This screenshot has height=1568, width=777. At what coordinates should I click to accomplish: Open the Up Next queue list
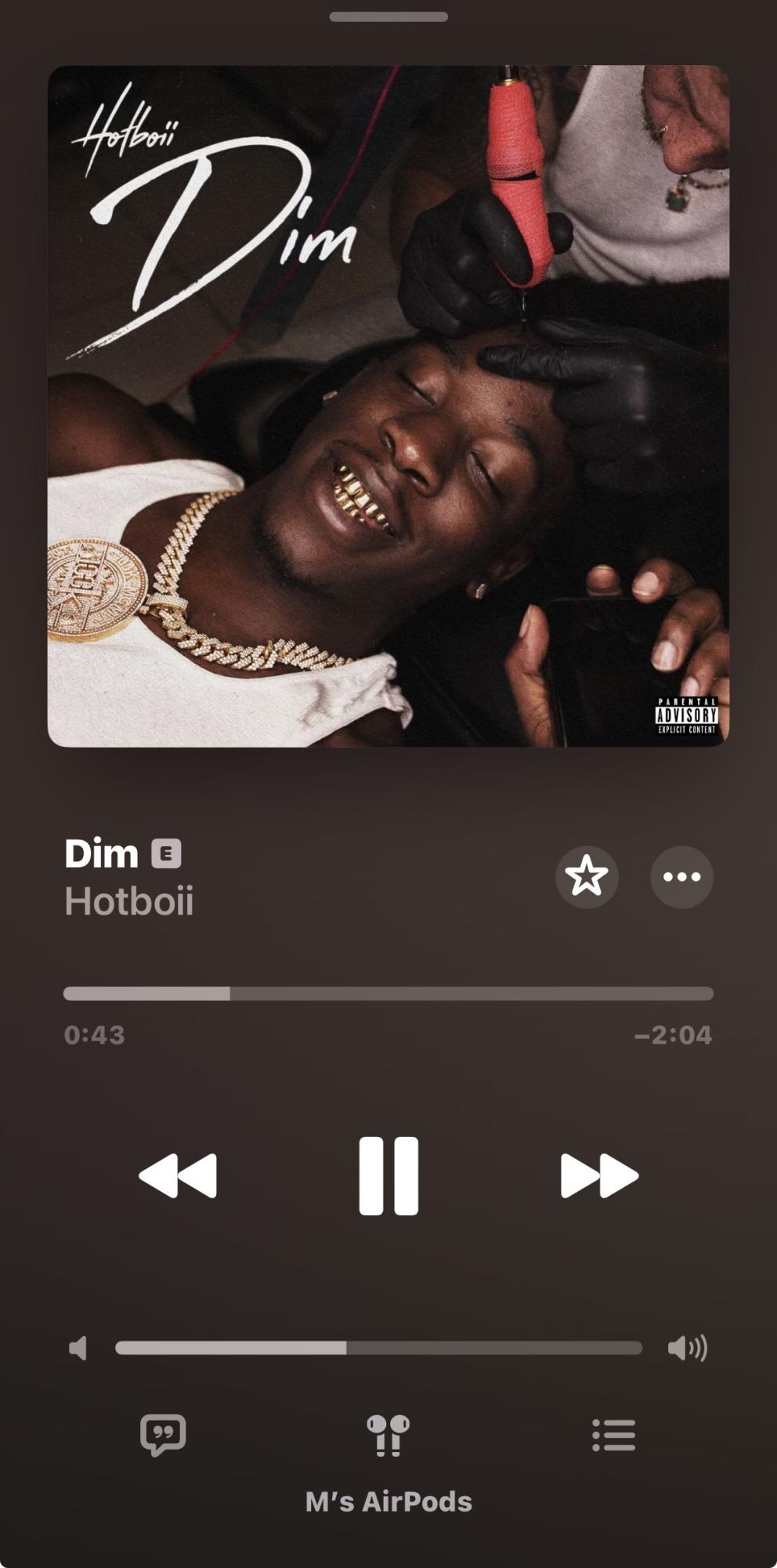click(614, 1435)
